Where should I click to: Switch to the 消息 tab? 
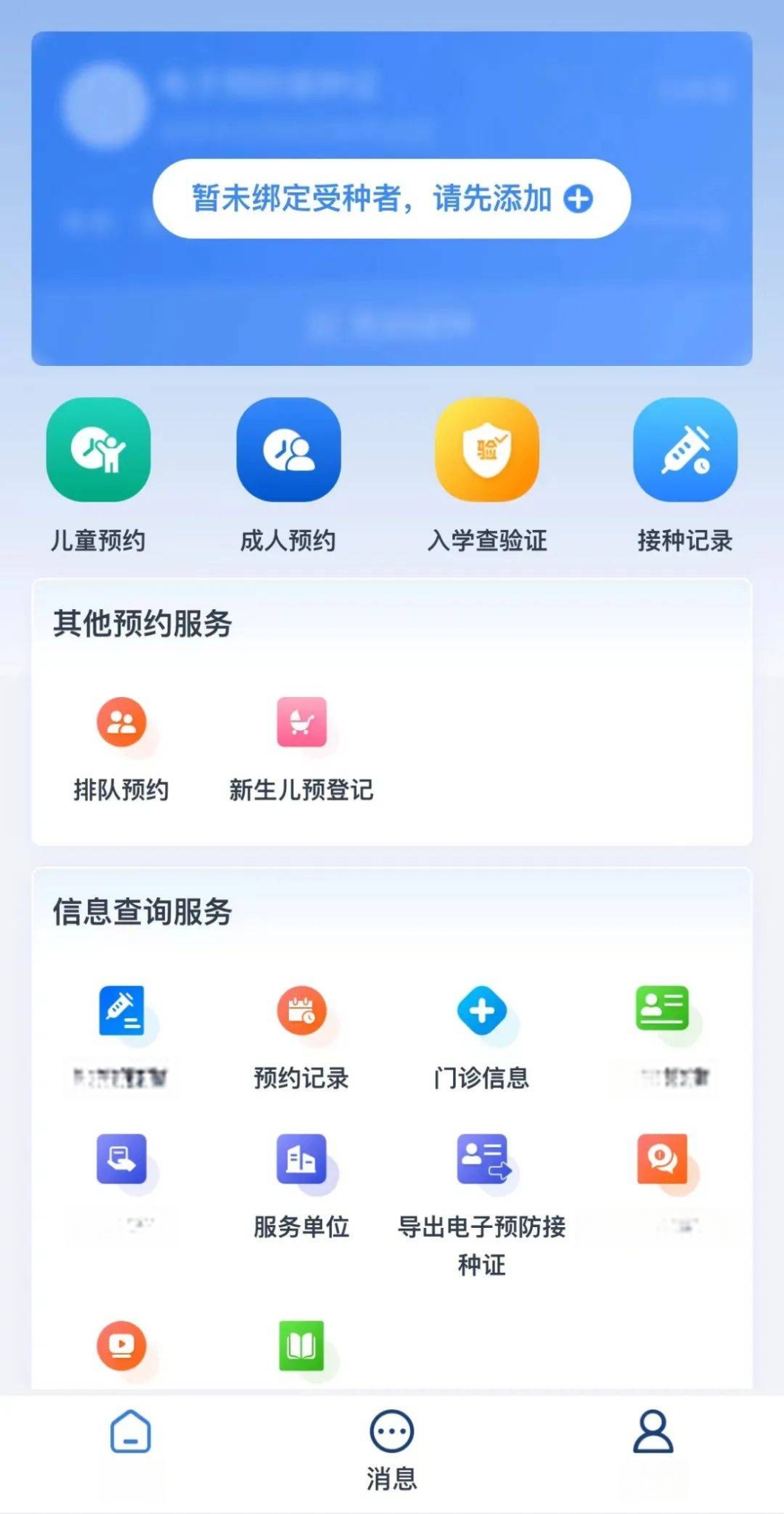[x=392, y=1450]
